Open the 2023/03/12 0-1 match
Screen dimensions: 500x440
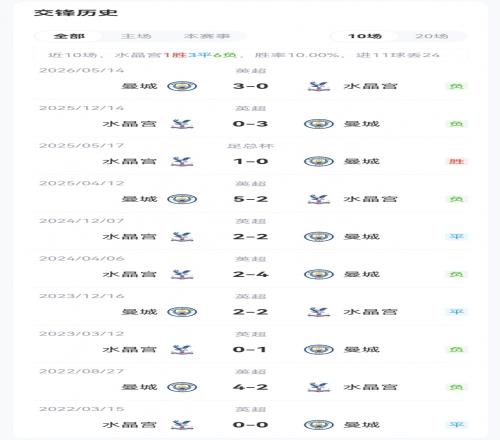pos(251,343)
